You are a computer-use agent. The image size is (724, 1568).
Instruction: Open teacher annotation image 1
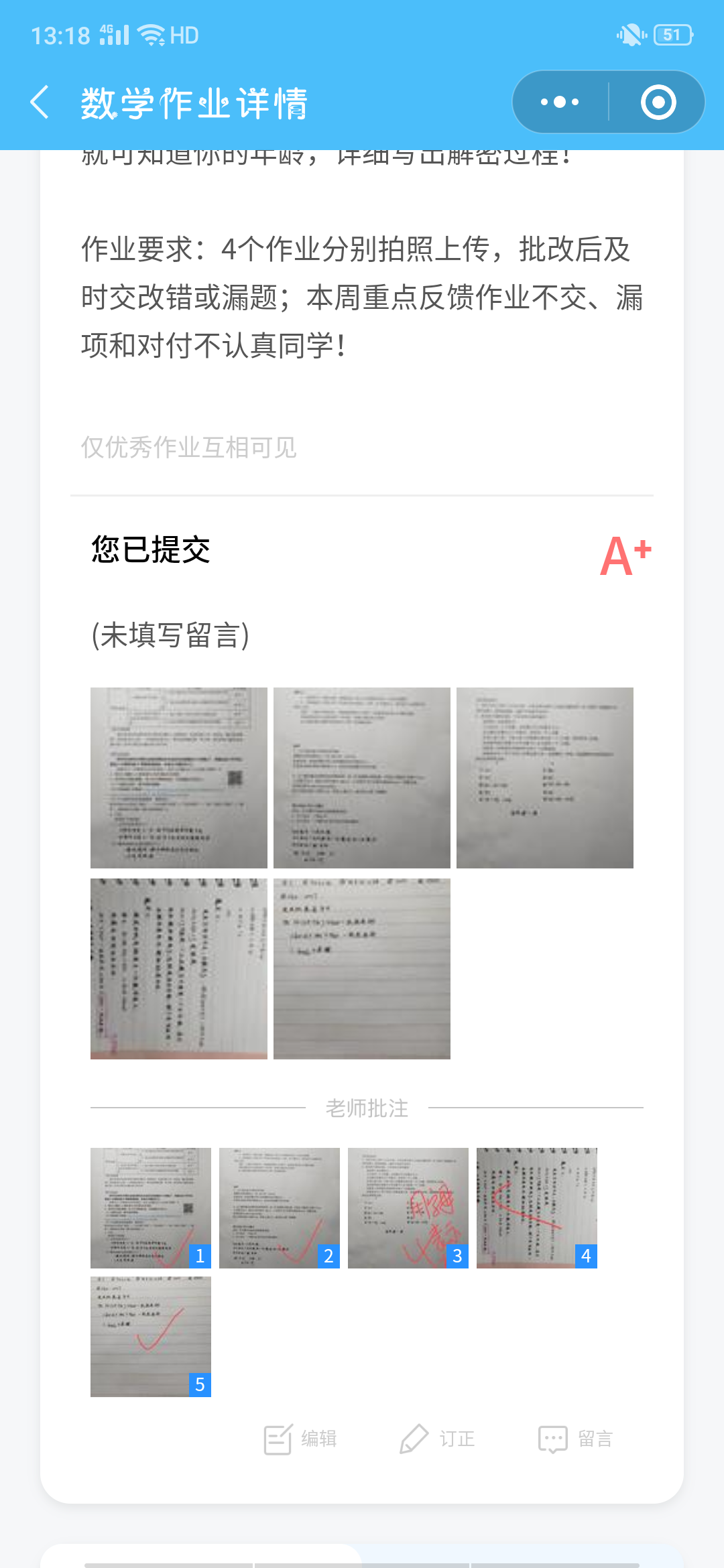coord(150,1207)
